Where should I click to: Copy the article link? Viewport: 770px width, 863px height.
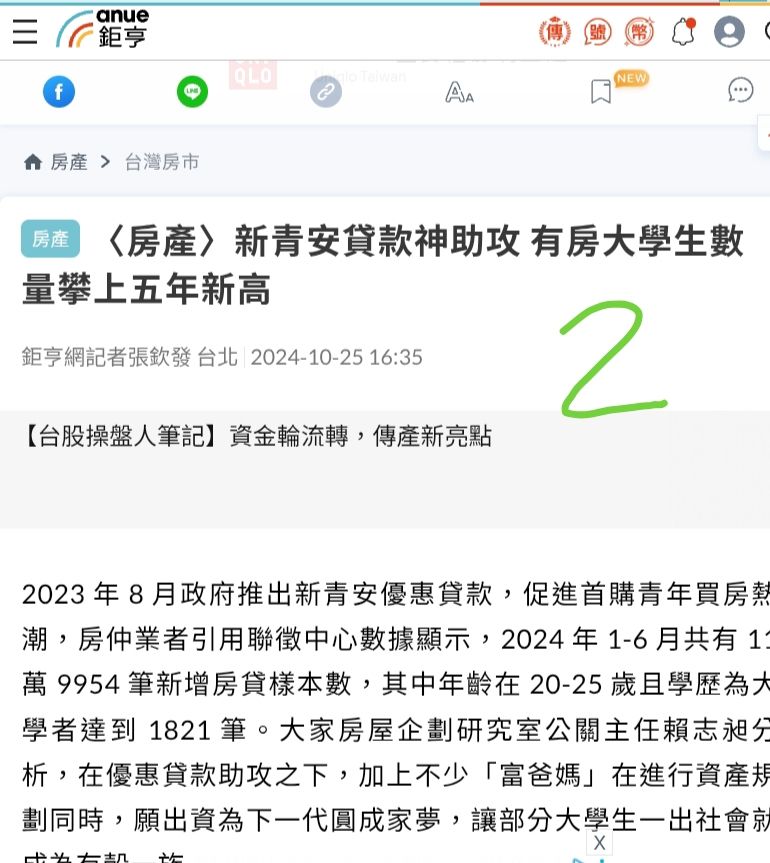click(x=326, y=92)
